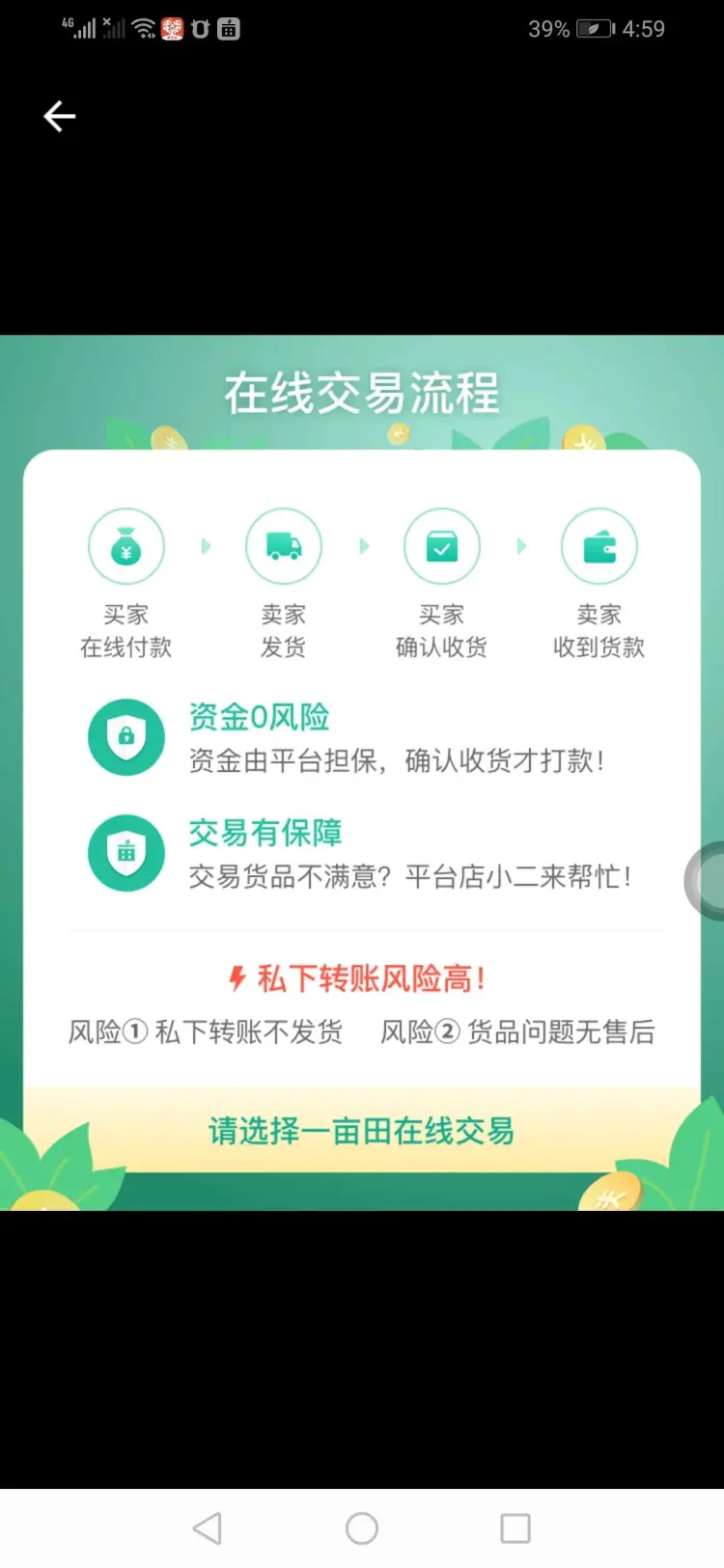Tap the back arrow to leave the image

(60, 117)
